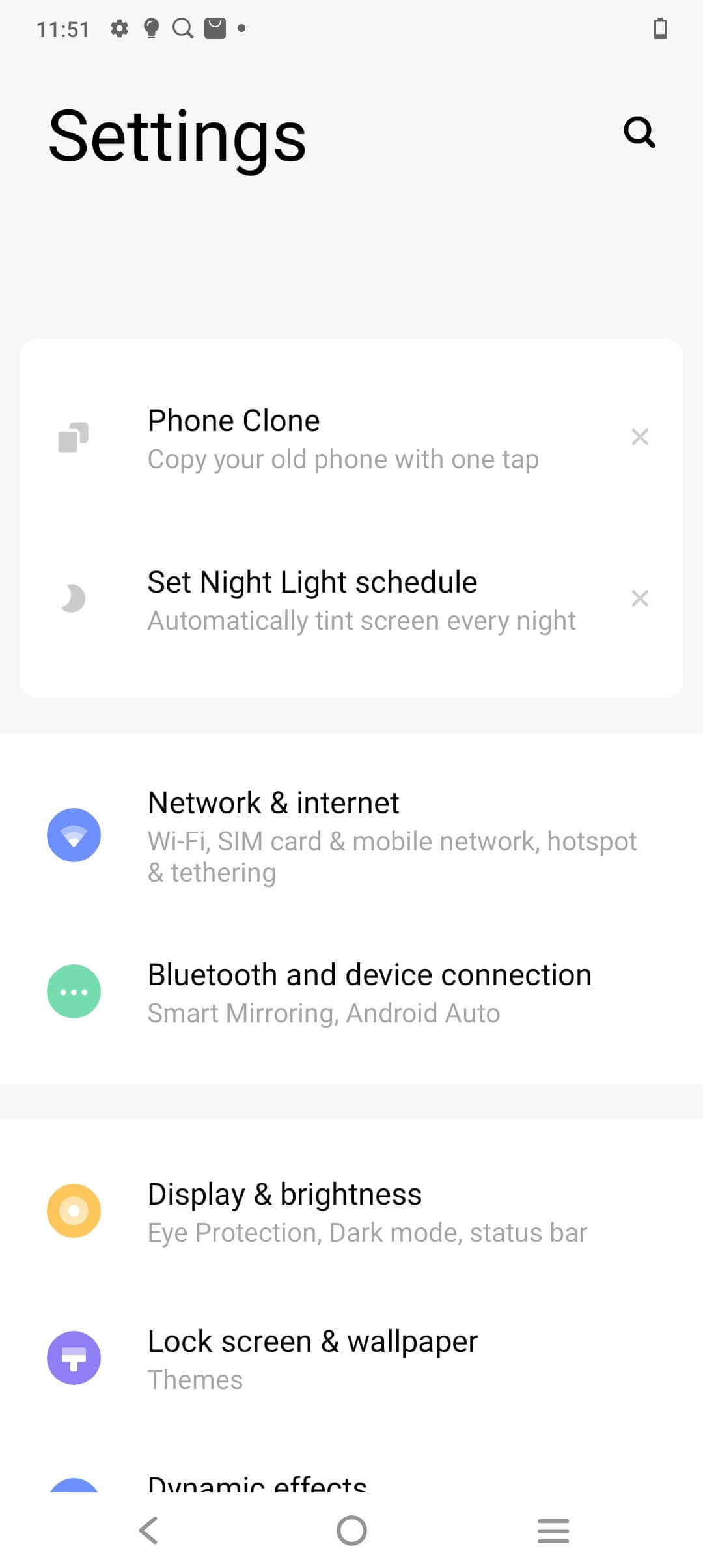Dismiss the Night Light schedule suggestion
Image resolution: width=703 pixels, height=1568 pixels.
point(640,598)
